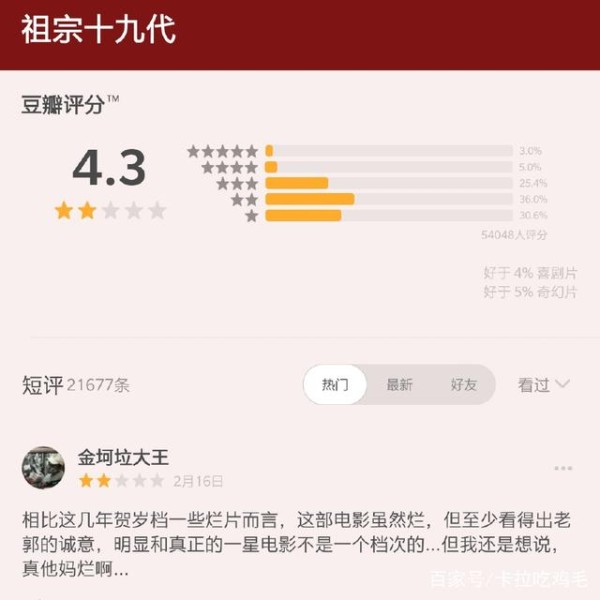Open 金坷垃大王's profile avatar
The image size is (600, 600).
(x=43, y=468)
